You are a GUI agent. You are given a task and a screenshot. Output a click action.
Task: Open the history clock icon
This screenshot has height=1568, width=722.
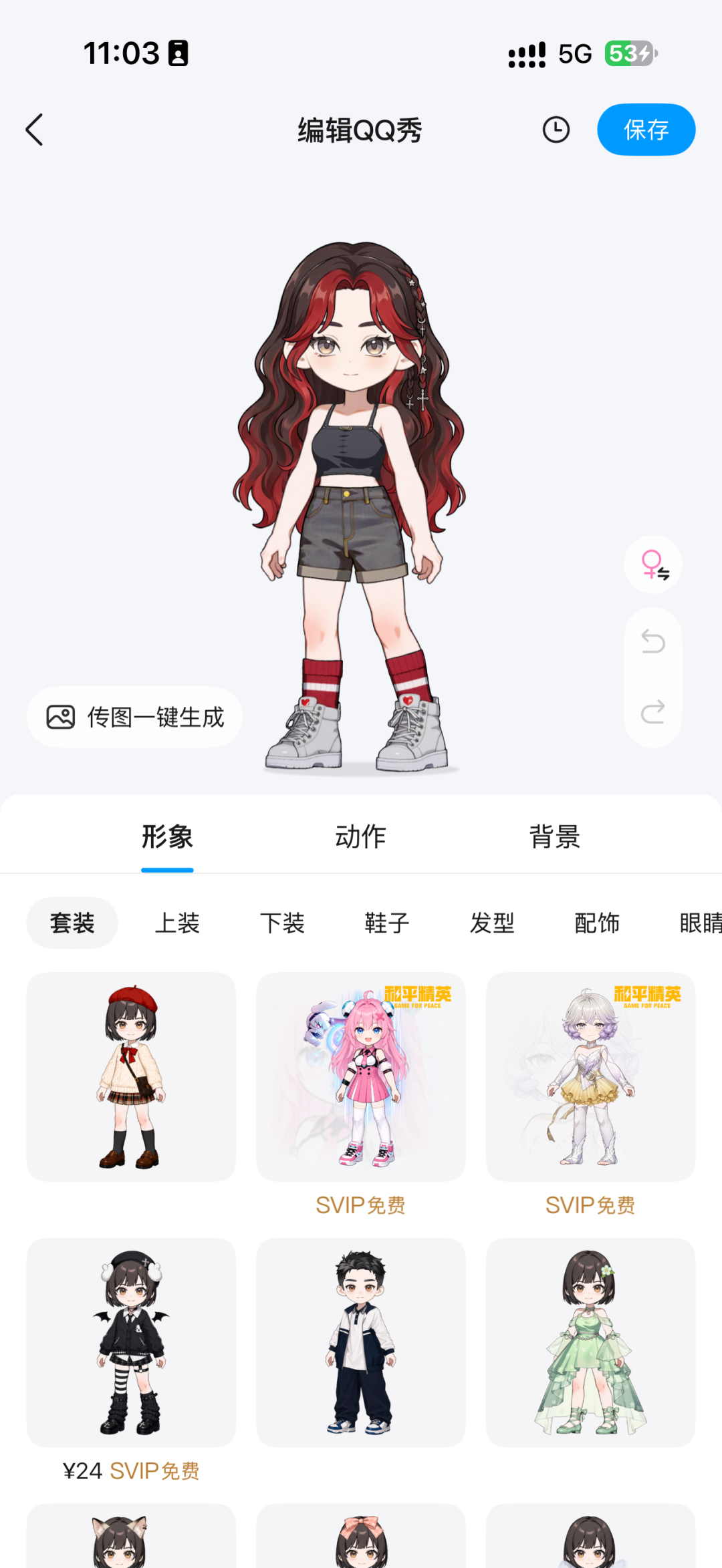(x=556, y=130)
